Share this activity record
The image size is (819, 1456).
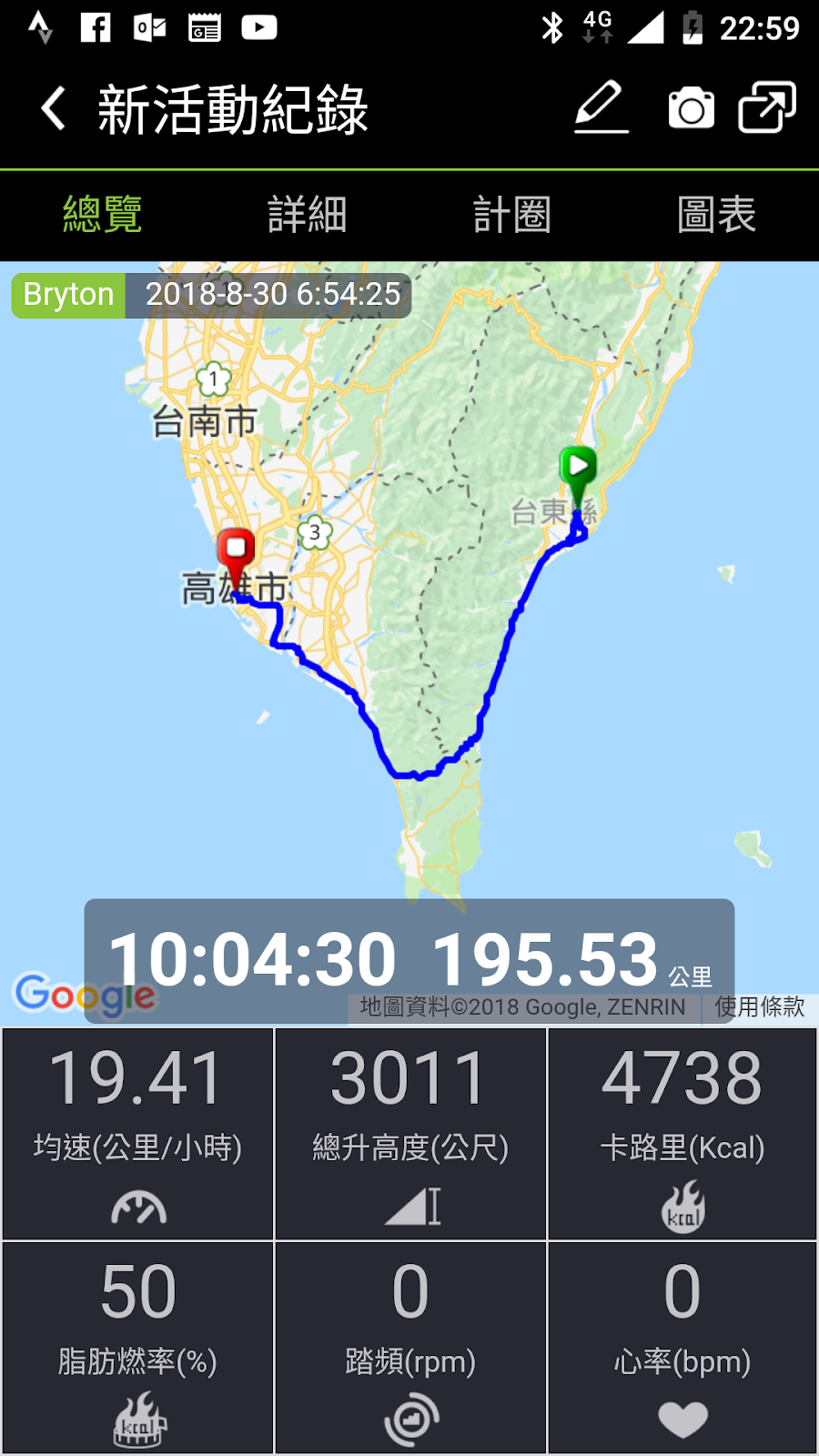tap(766, 108)
